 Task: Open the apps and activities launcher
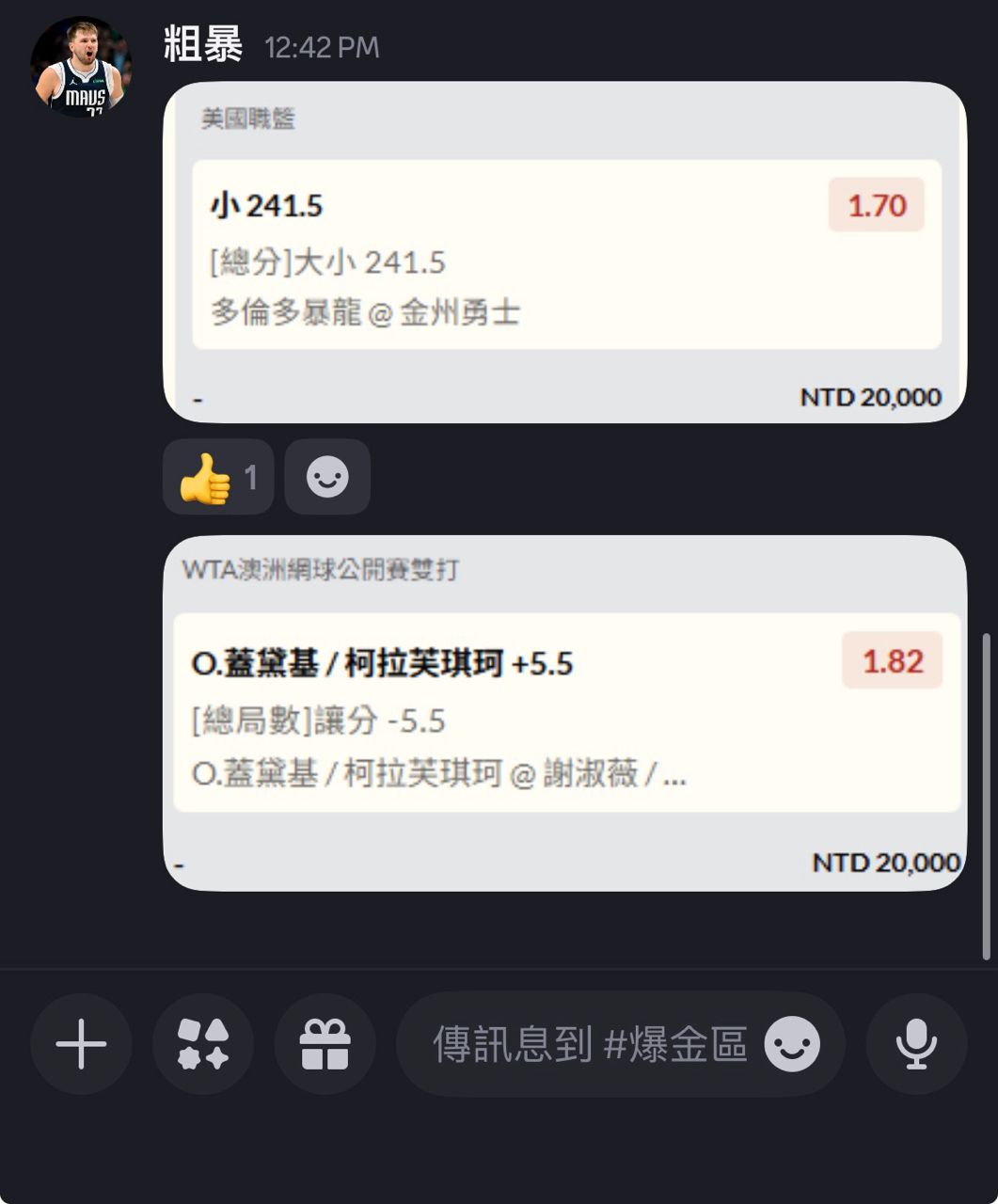pyautogui.click(x=203, y=1044)
